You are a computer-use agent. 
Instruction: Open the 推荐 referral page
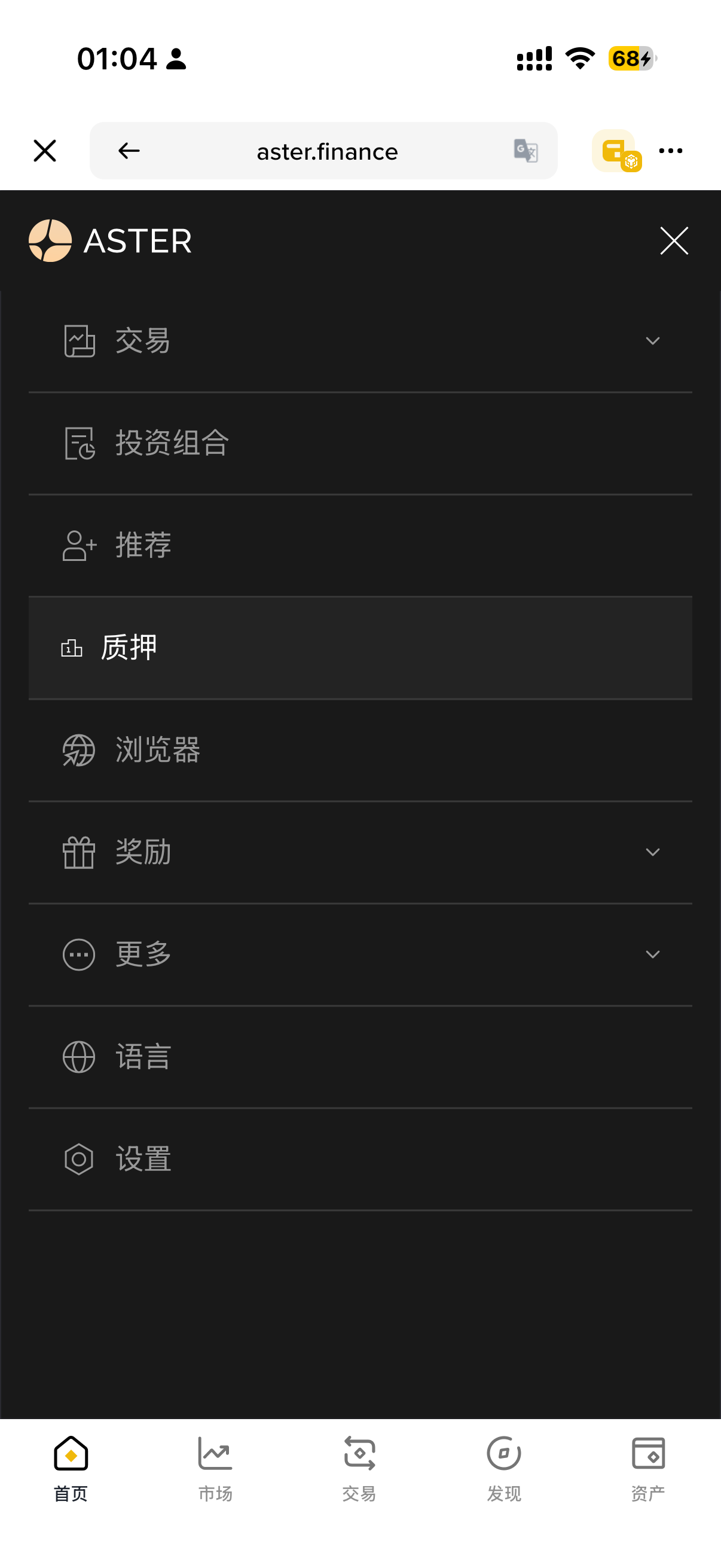tap(360, 545)
